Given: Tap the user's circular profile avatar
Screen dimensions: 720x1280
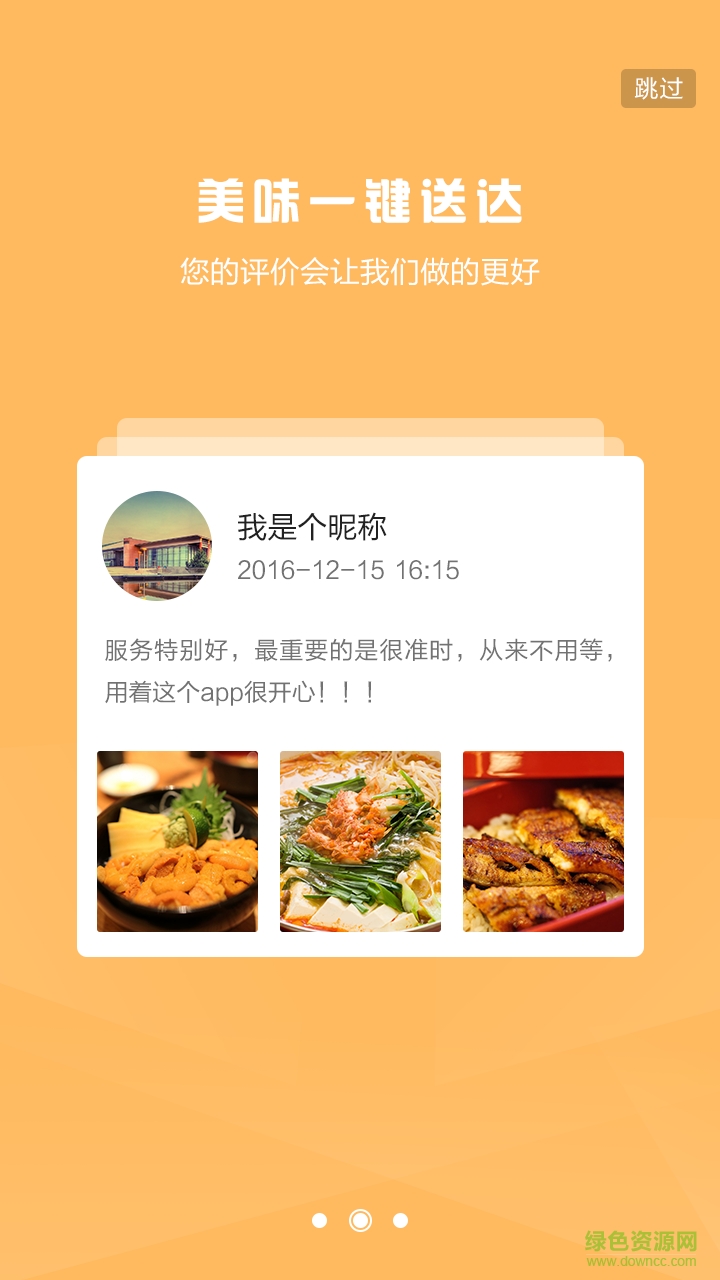Looking at the screenshot, I should coord(160,548).
